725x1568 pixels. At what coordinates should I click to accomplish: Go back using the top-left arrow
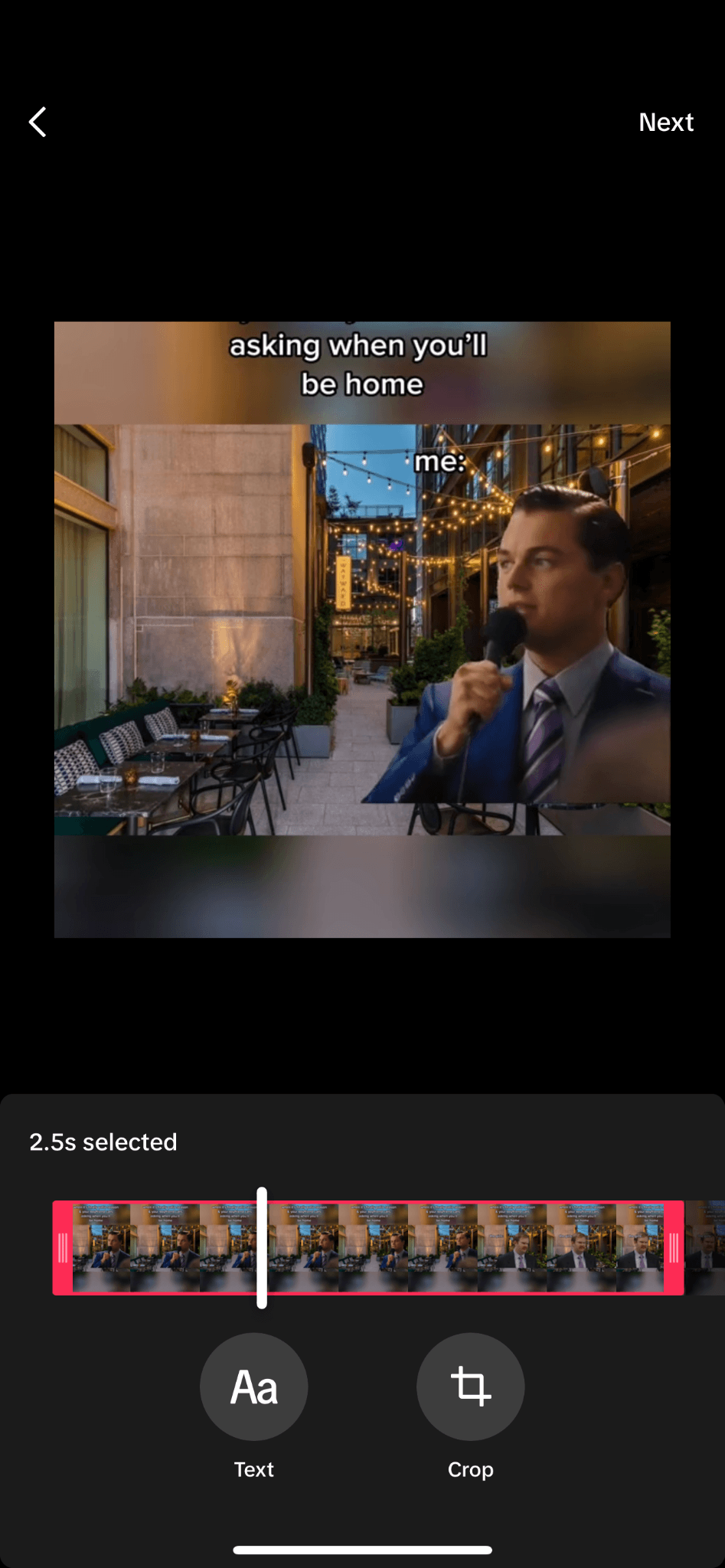38,122
